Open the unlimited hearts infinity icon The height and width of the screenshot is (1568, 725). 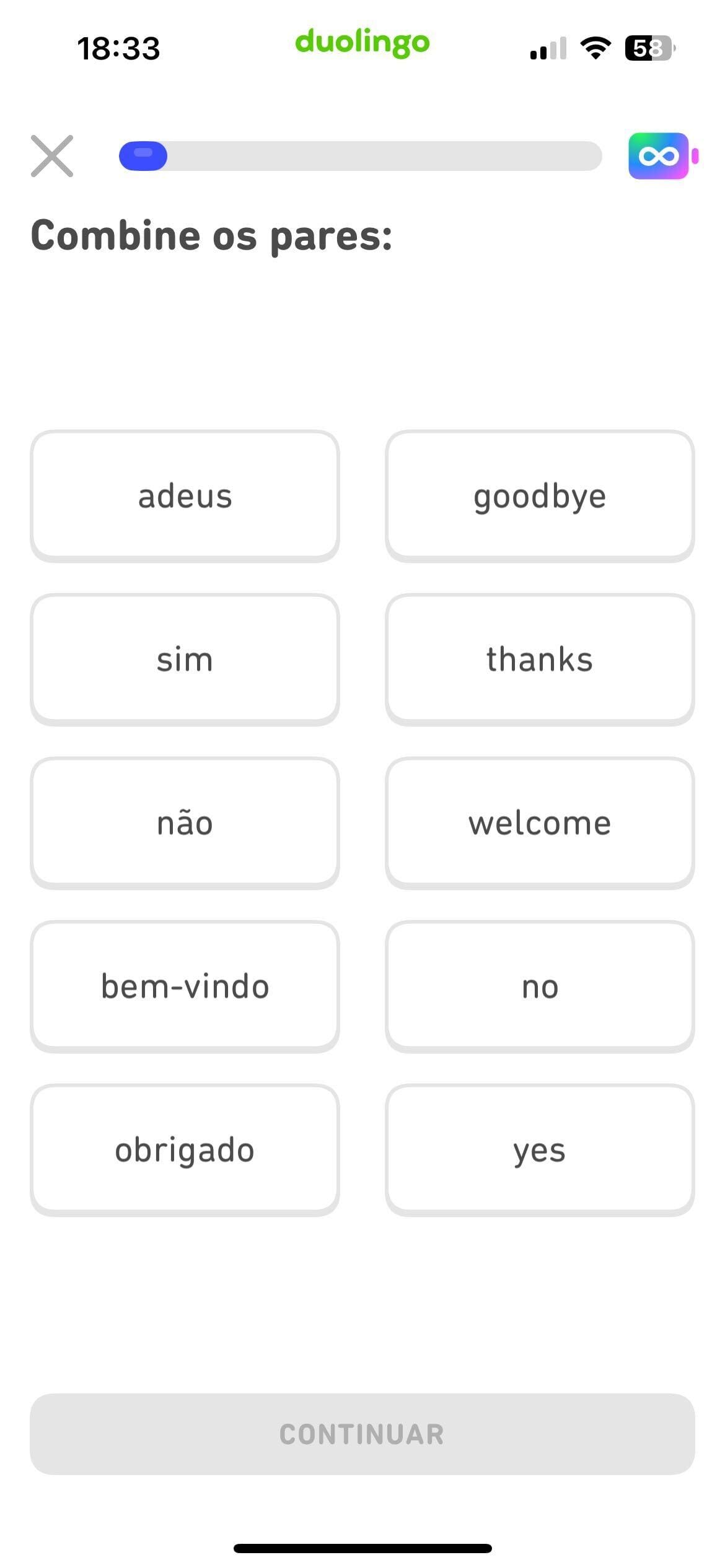point(659,156)
